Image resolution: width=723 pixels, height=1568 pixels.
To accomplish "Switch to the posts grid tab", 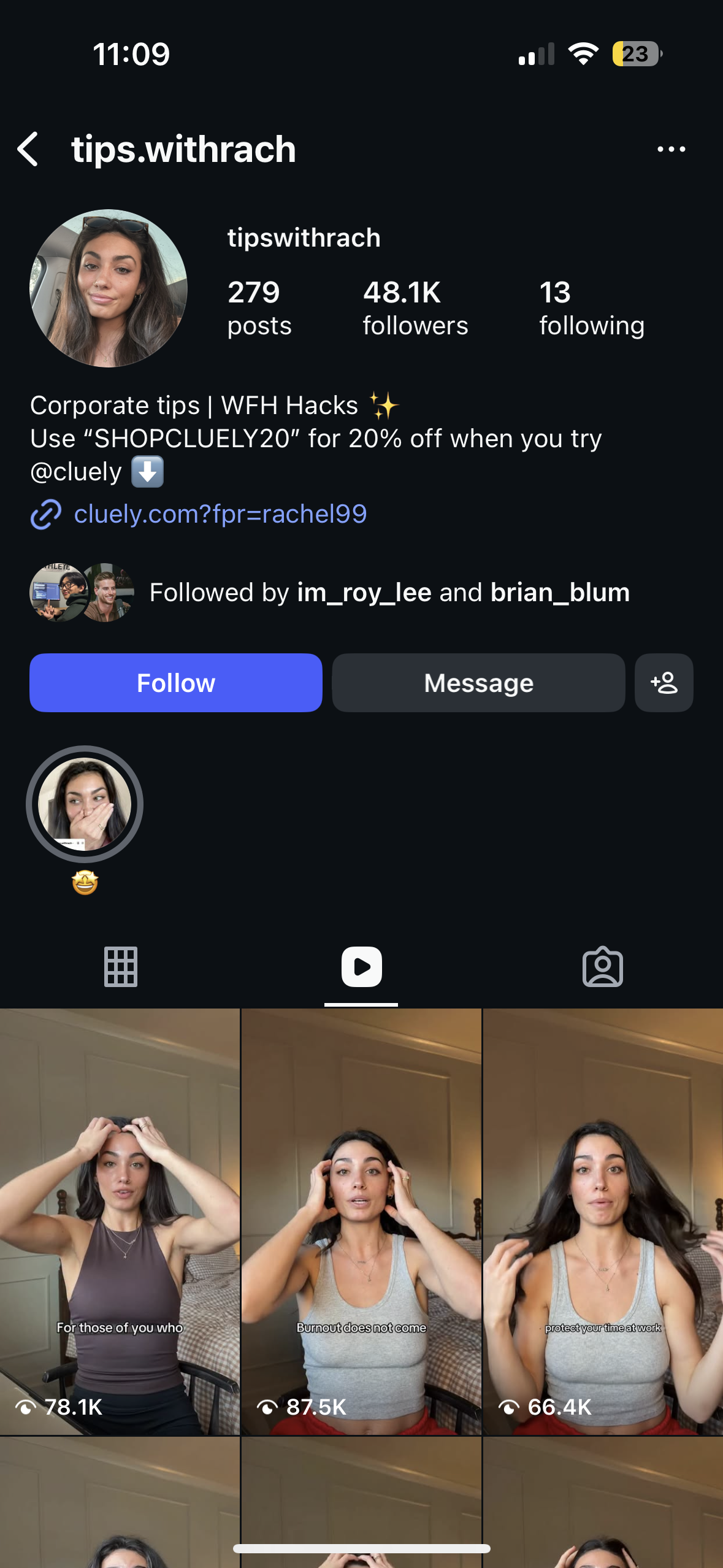I will pos(121,967).
